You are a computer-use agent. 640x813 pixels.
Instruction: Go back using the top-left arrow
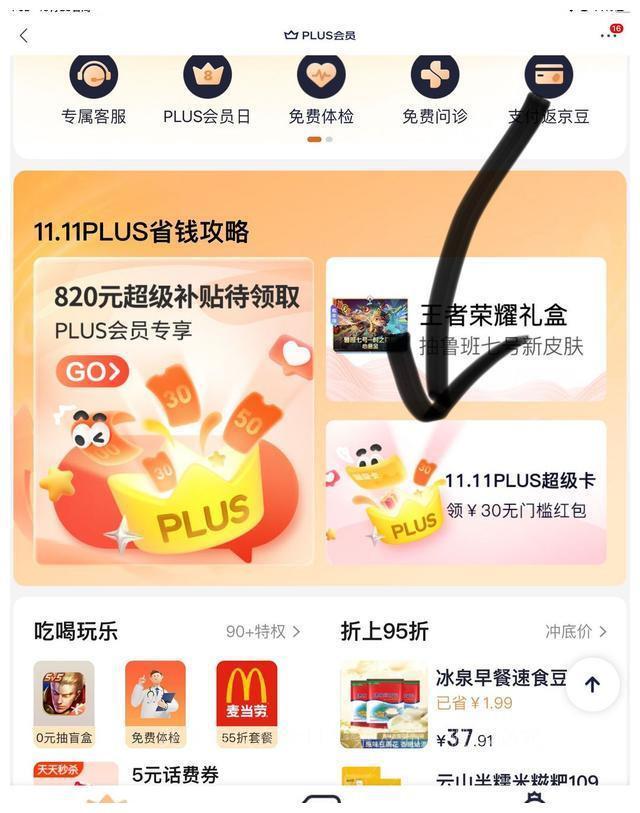(x=24, y=35)
